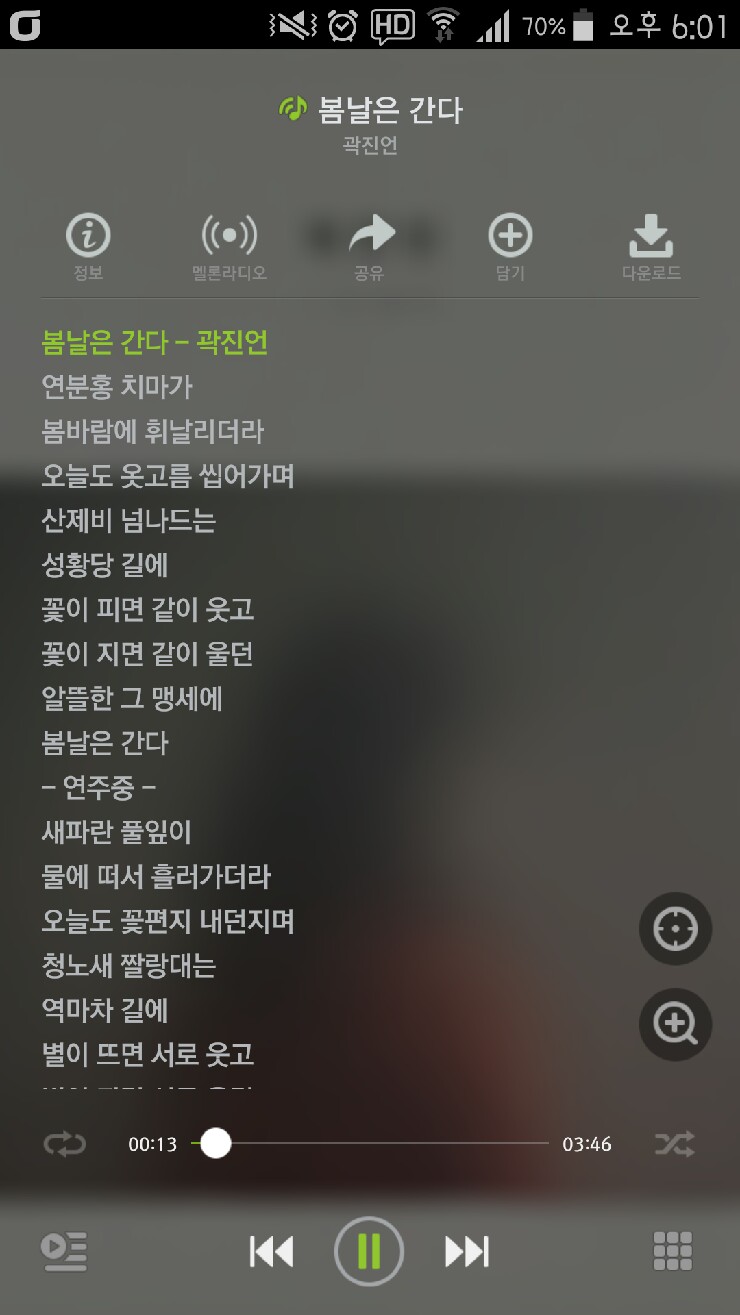Open the current playlist queue
The height and width of the screenshot is (1315, 740).
click(64, 1251)
